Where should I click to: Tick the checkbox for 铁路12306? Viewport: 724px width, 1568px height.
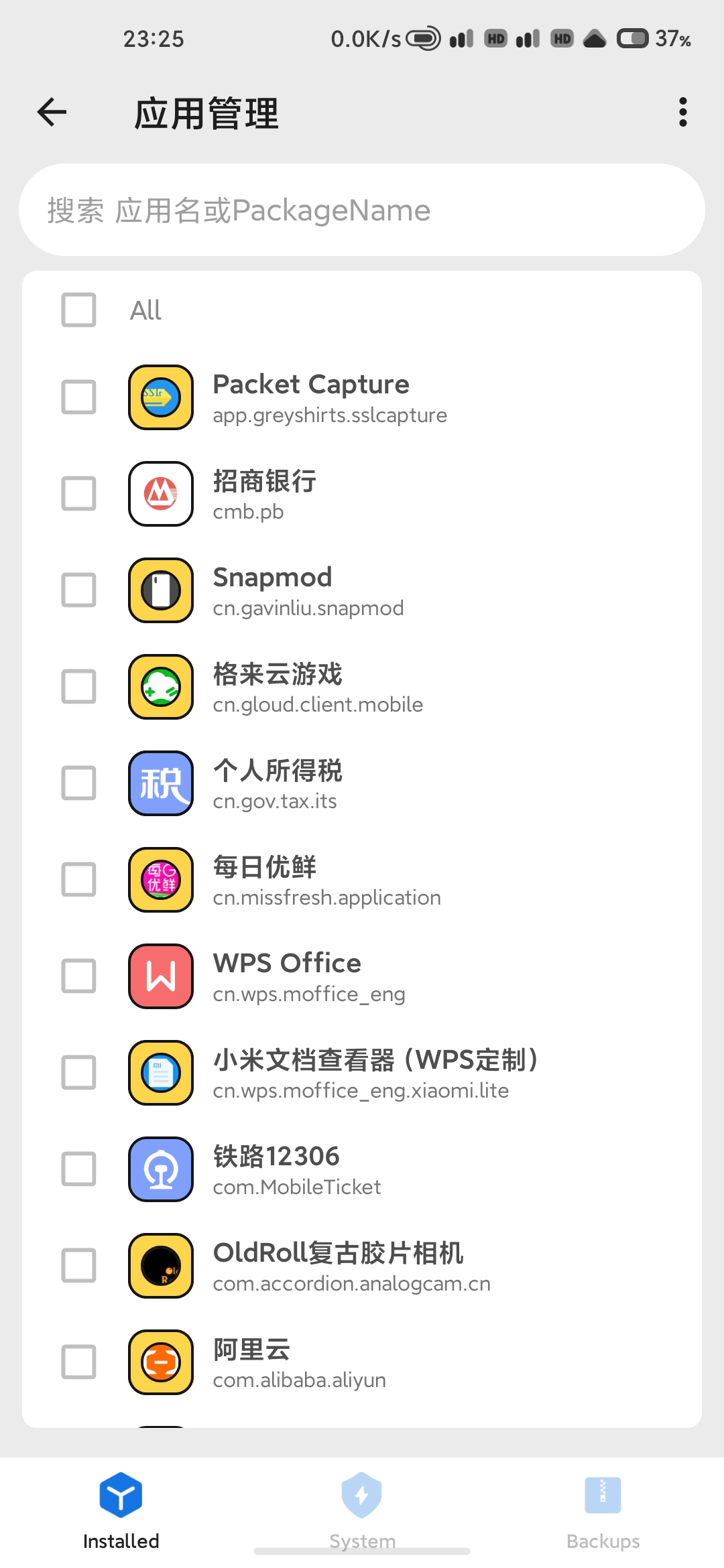point(78,1169)
